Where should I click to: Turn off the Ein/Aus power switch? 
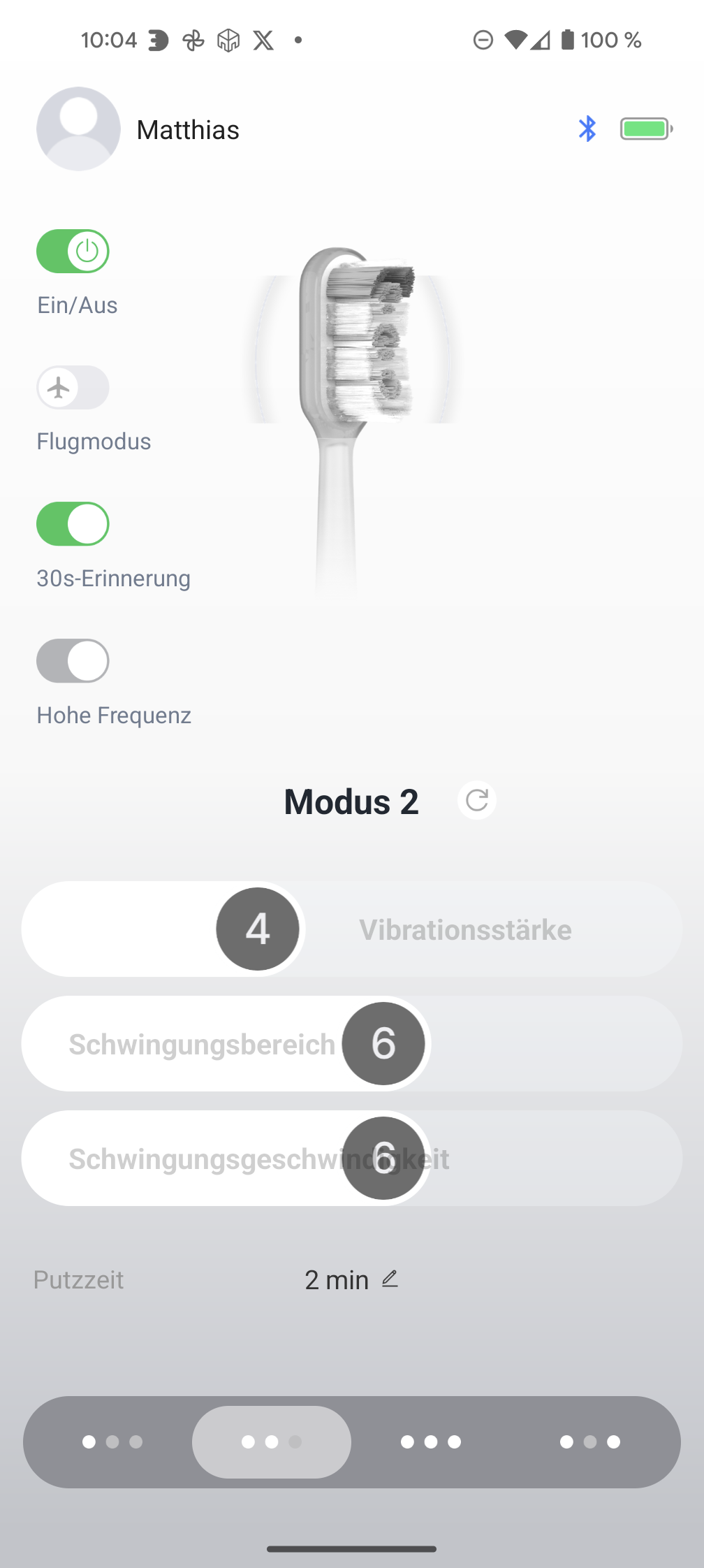point(73,252)
